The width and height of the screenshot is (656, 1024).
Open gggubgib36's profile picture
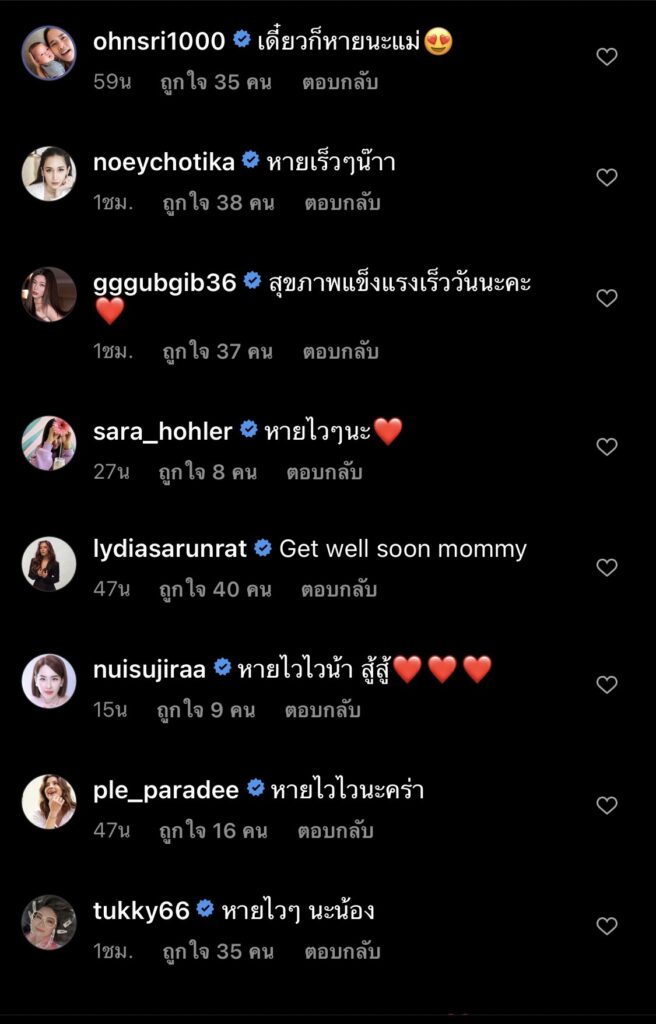[x=49, y=294]
